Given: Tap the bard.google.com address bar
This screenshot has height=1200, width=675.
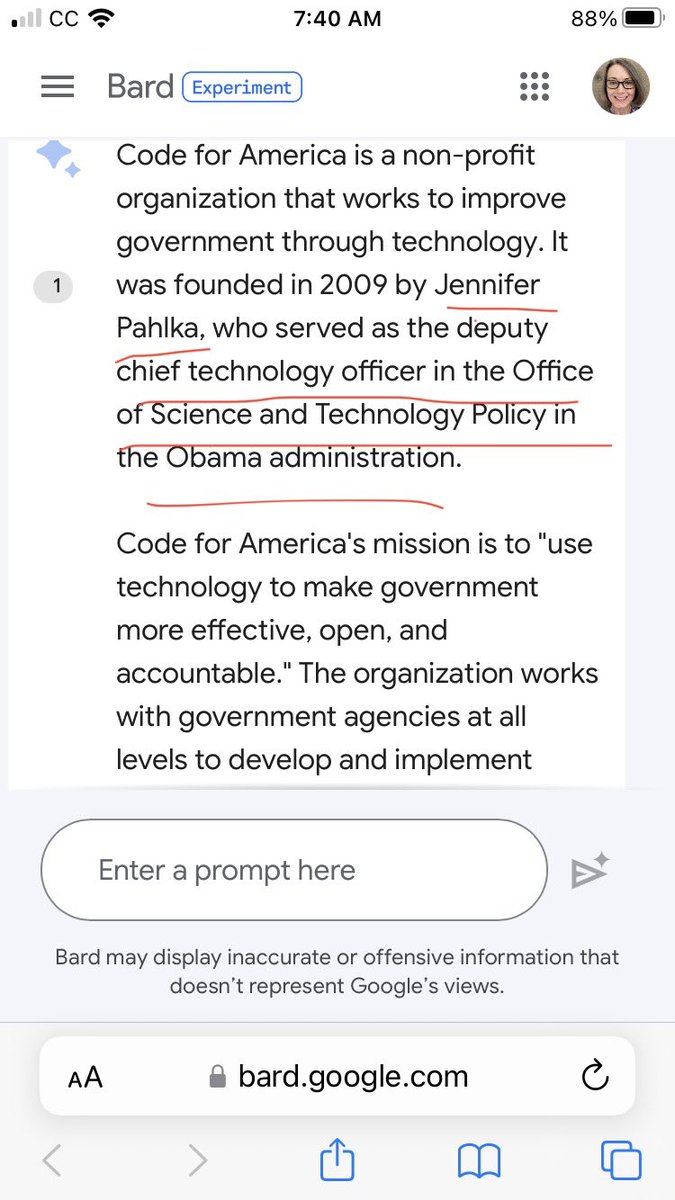Looking at the screenshot, I should 338,1076.
